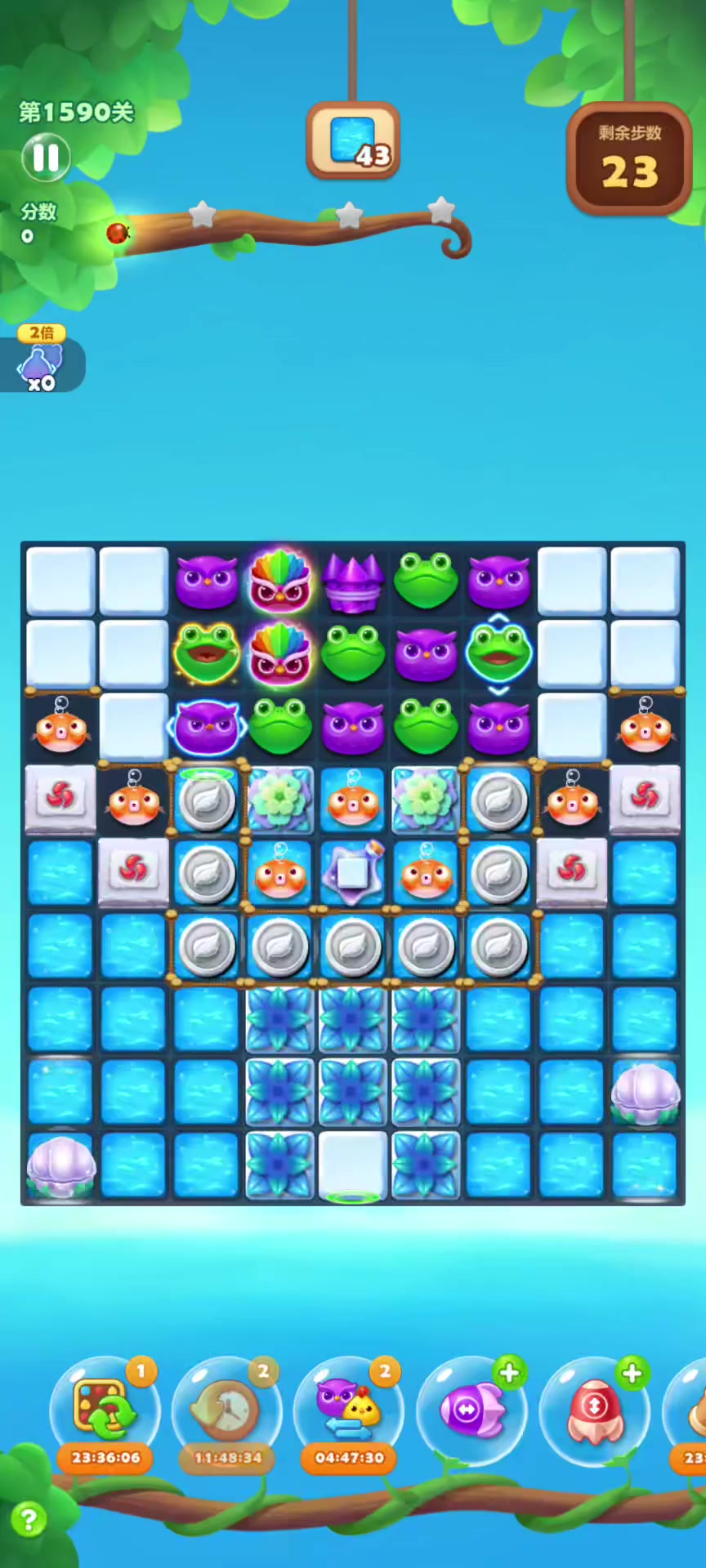Use the owl-chick swap booster
Viewport: 706px width, 1568px height.
coord(349,1409)
